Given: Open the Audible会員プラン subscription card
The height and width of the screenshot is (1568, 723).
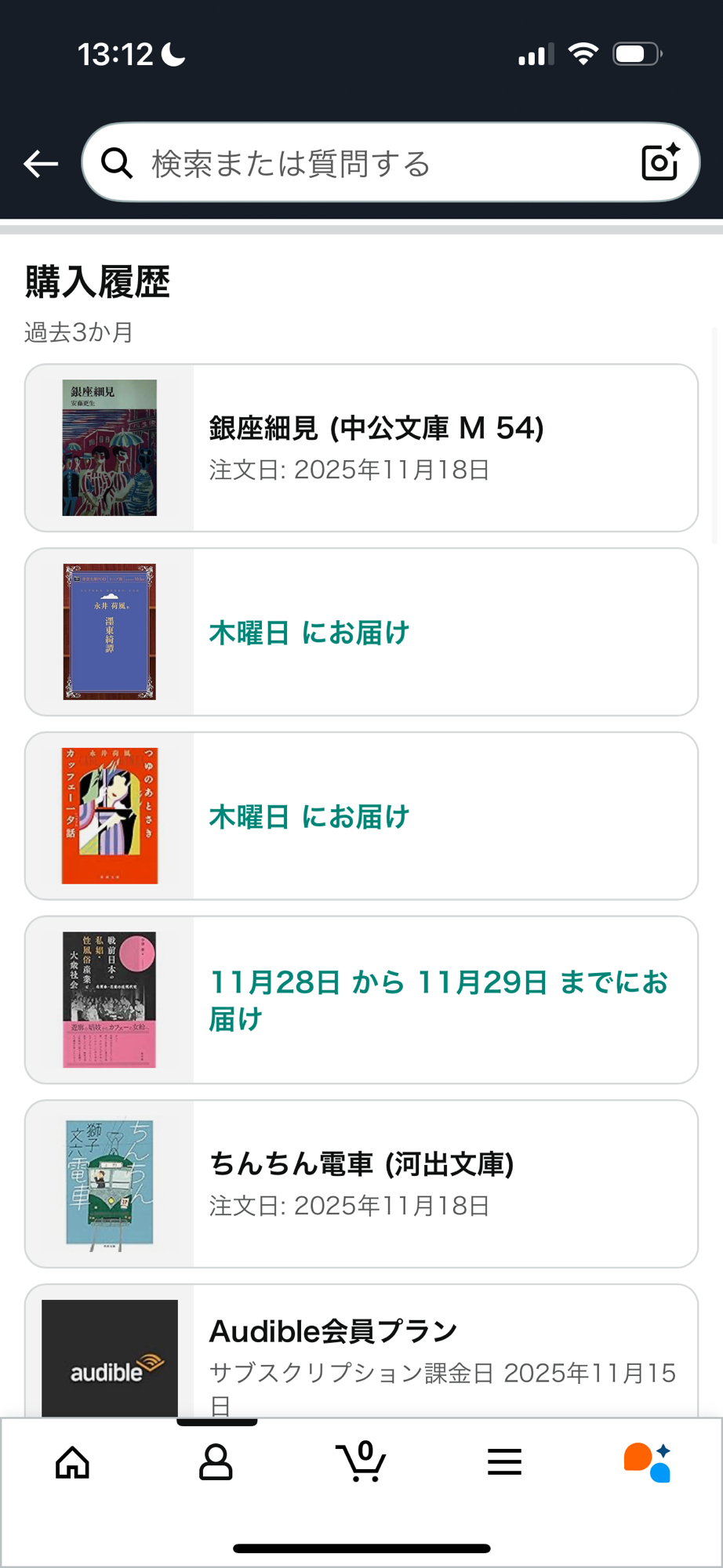Looking at the screenshot, I should 361,1352.
